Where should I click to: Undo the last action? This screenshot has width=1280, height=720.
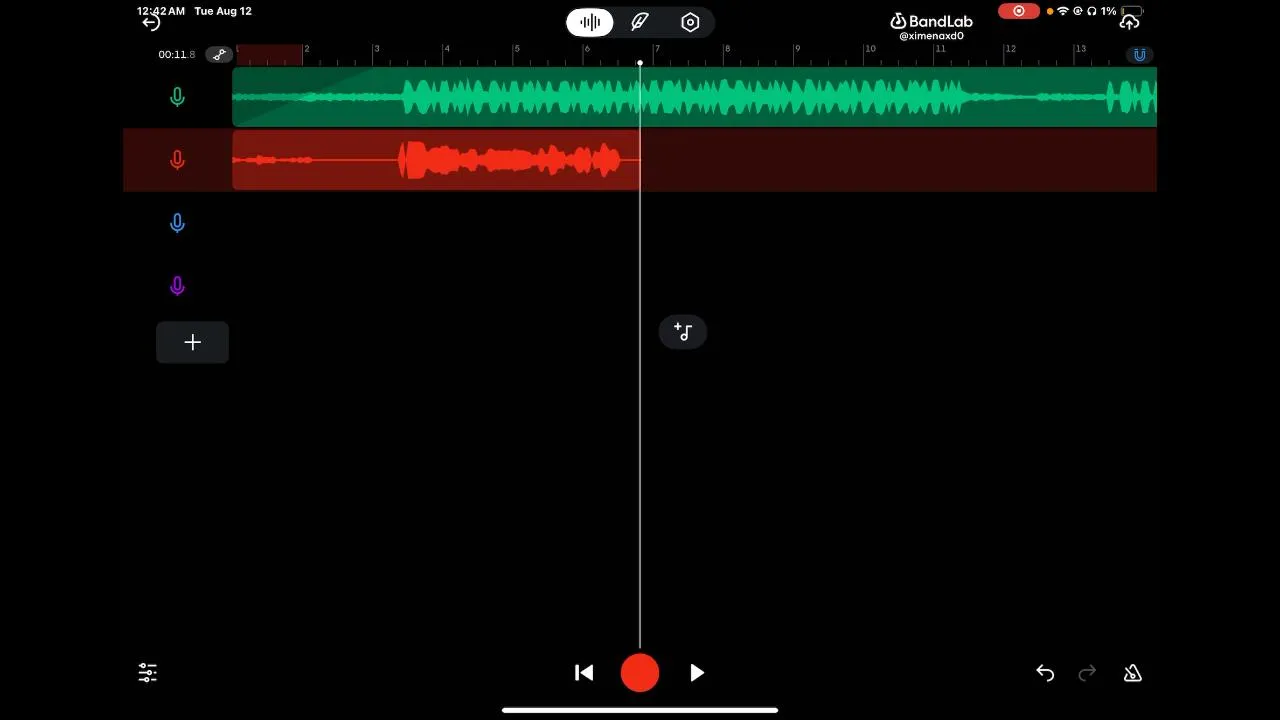click(1045, 673)
